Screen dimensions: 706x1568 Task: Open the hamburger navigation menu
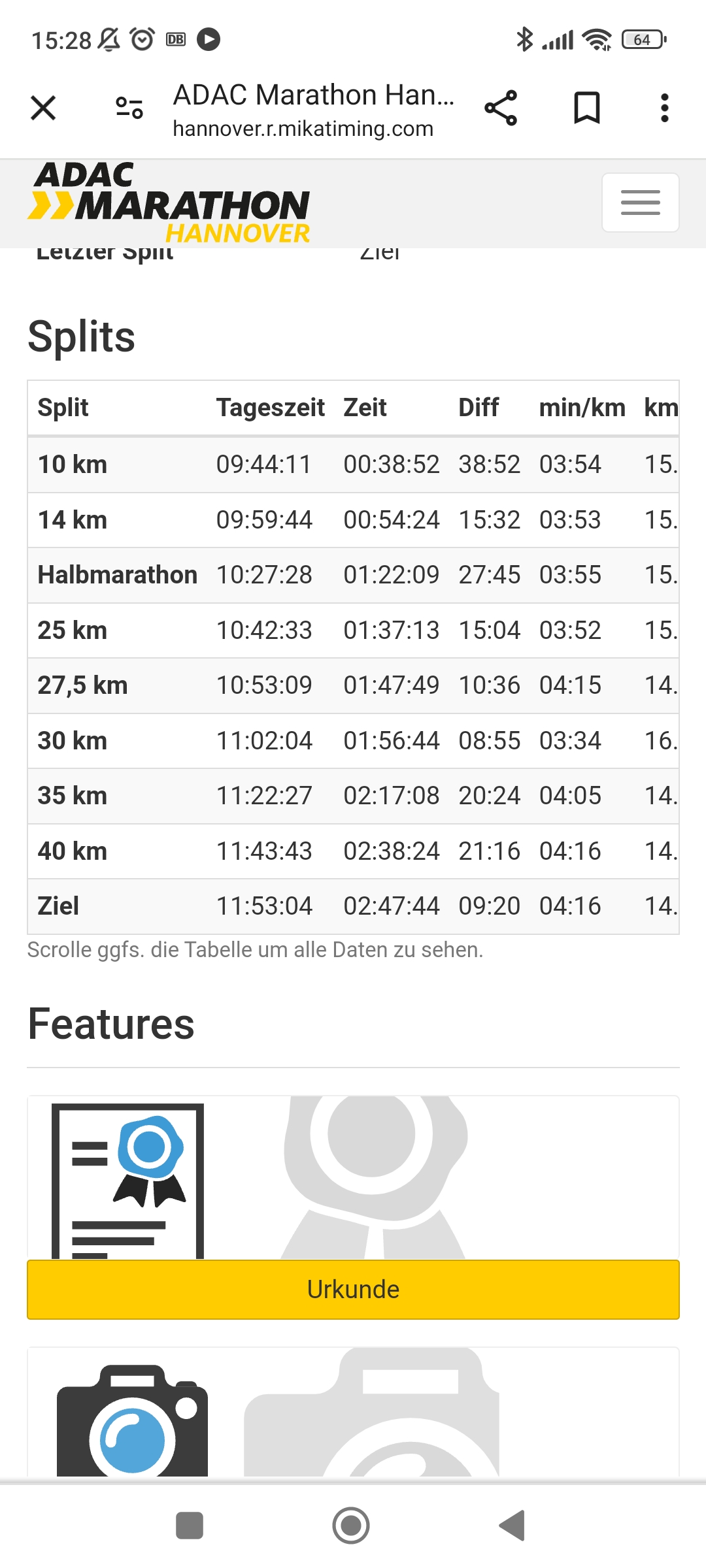[x=640, y=203]
